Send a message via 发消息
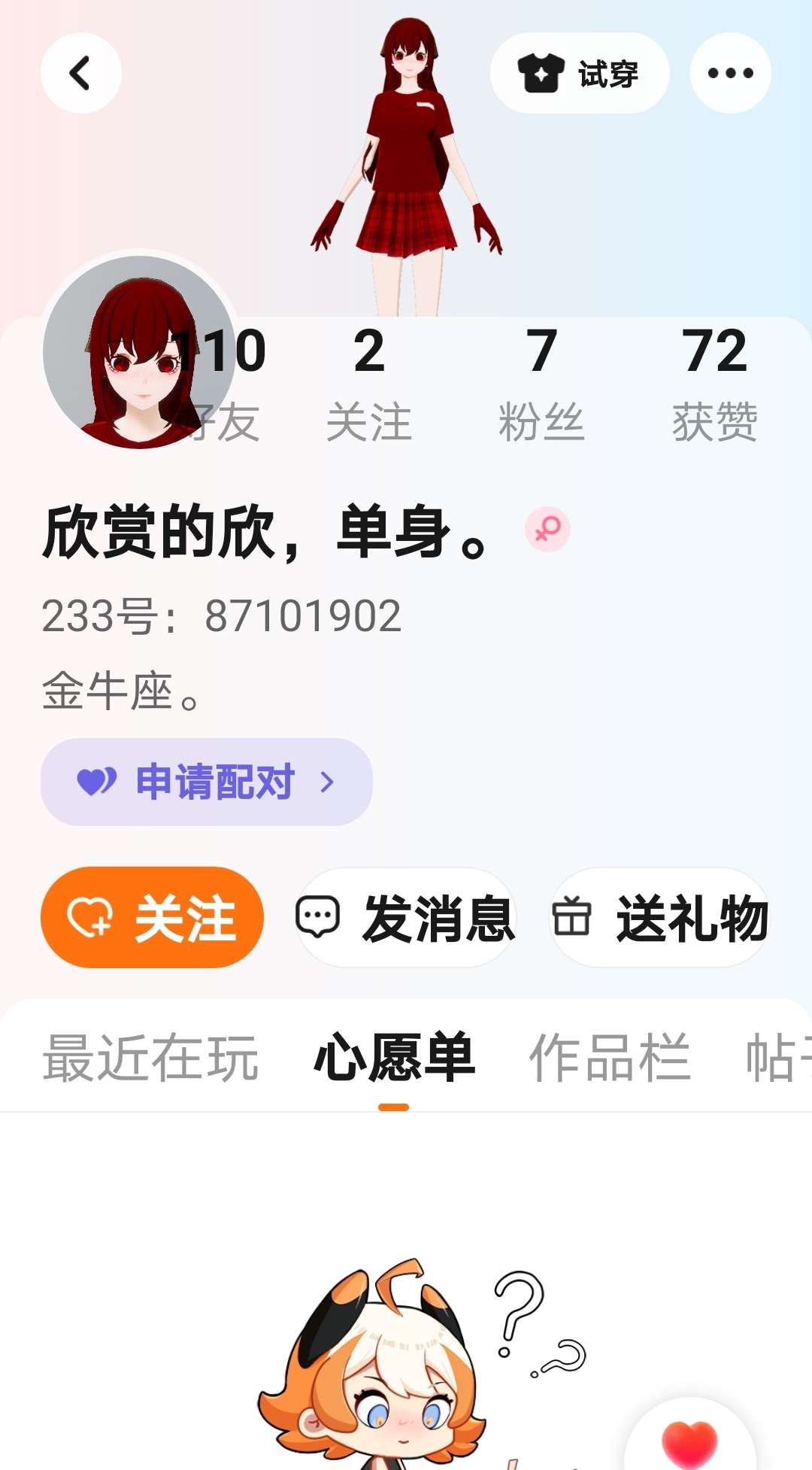 coord(406,917)
